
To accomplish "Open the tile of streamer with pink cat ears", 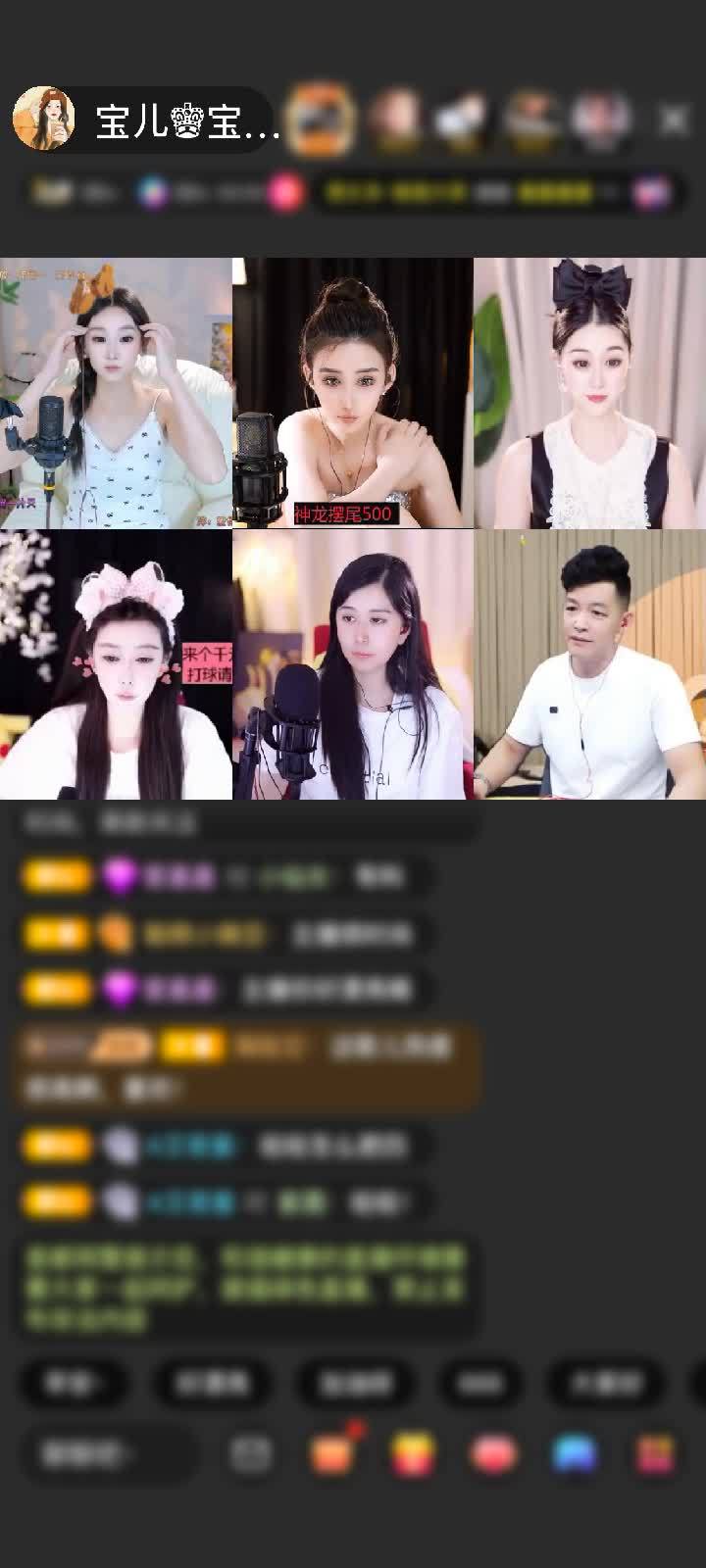I will point(116,664).
